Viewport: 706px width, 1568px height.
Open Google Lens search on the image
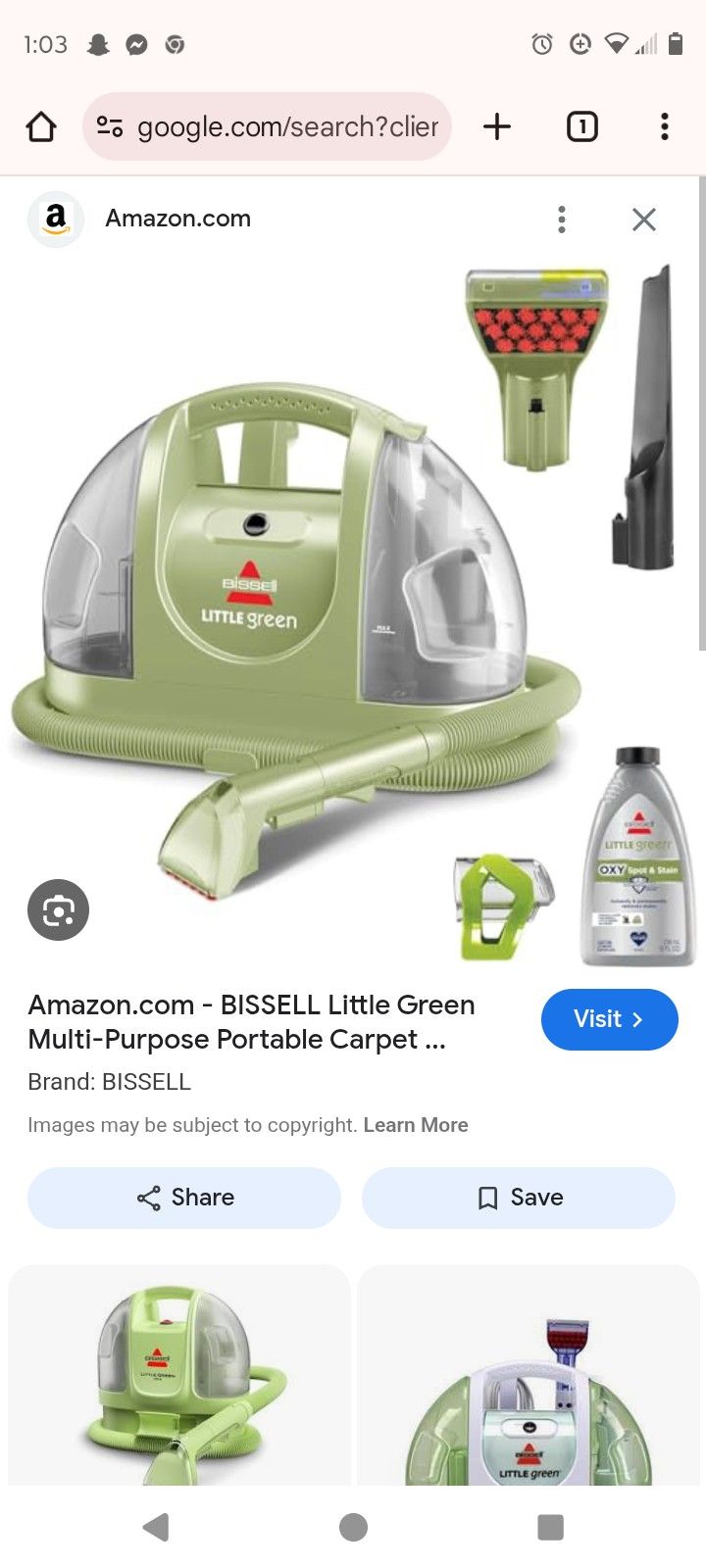point(58,909)
